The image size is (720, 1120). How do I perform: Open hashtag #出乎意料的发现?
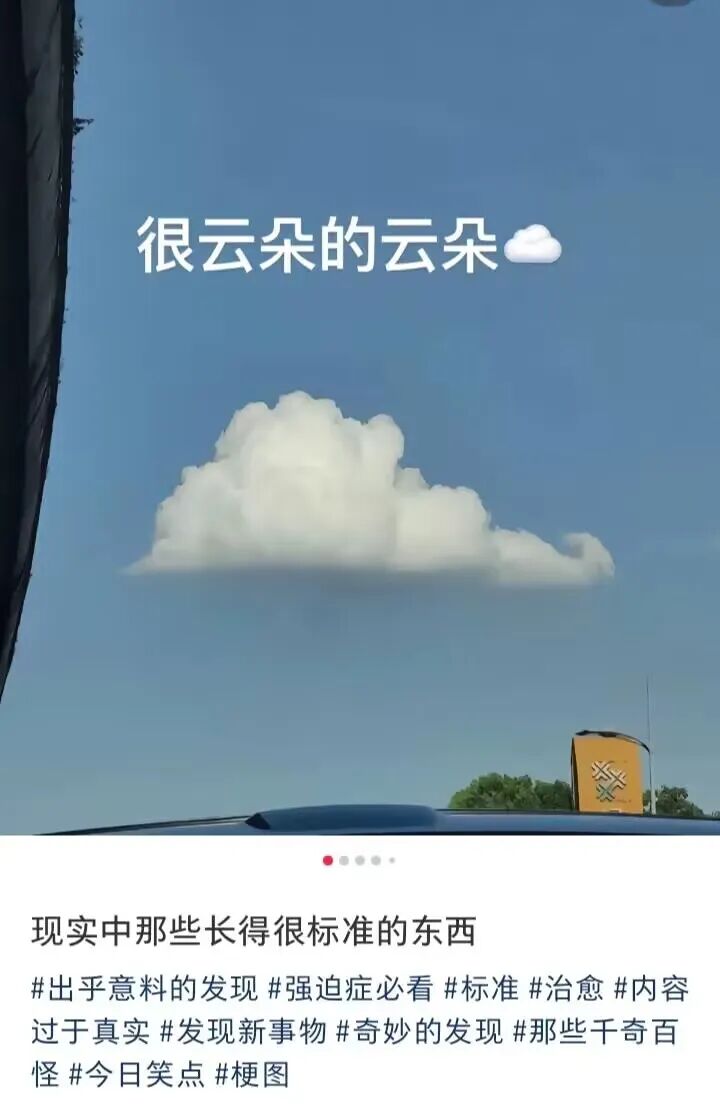(145, 989)
